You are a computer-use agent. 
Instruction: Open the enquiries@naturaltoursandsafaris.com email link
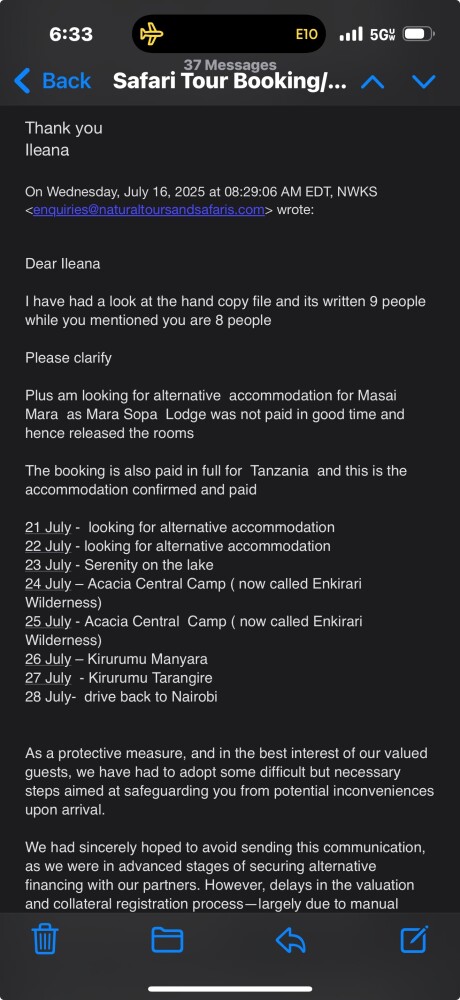(x=149, y=209)
